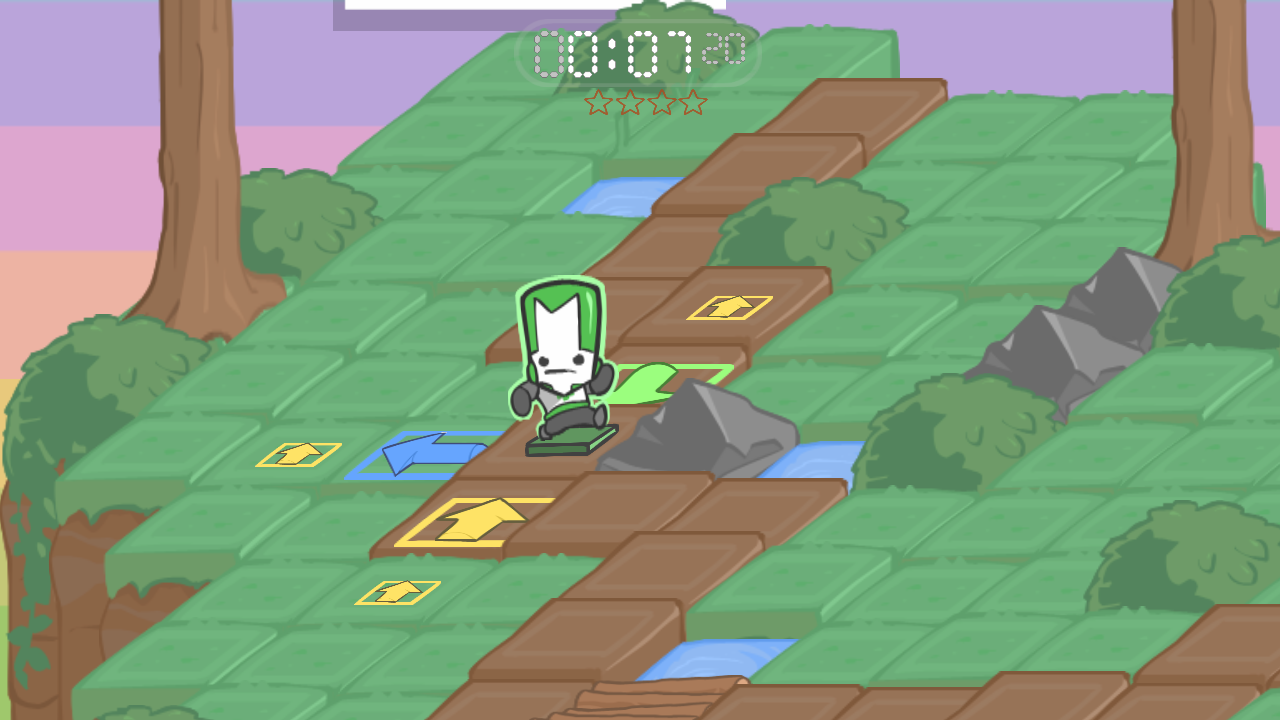
Task: Tap the large yellow arrow tile
Action: click(478, 521)
